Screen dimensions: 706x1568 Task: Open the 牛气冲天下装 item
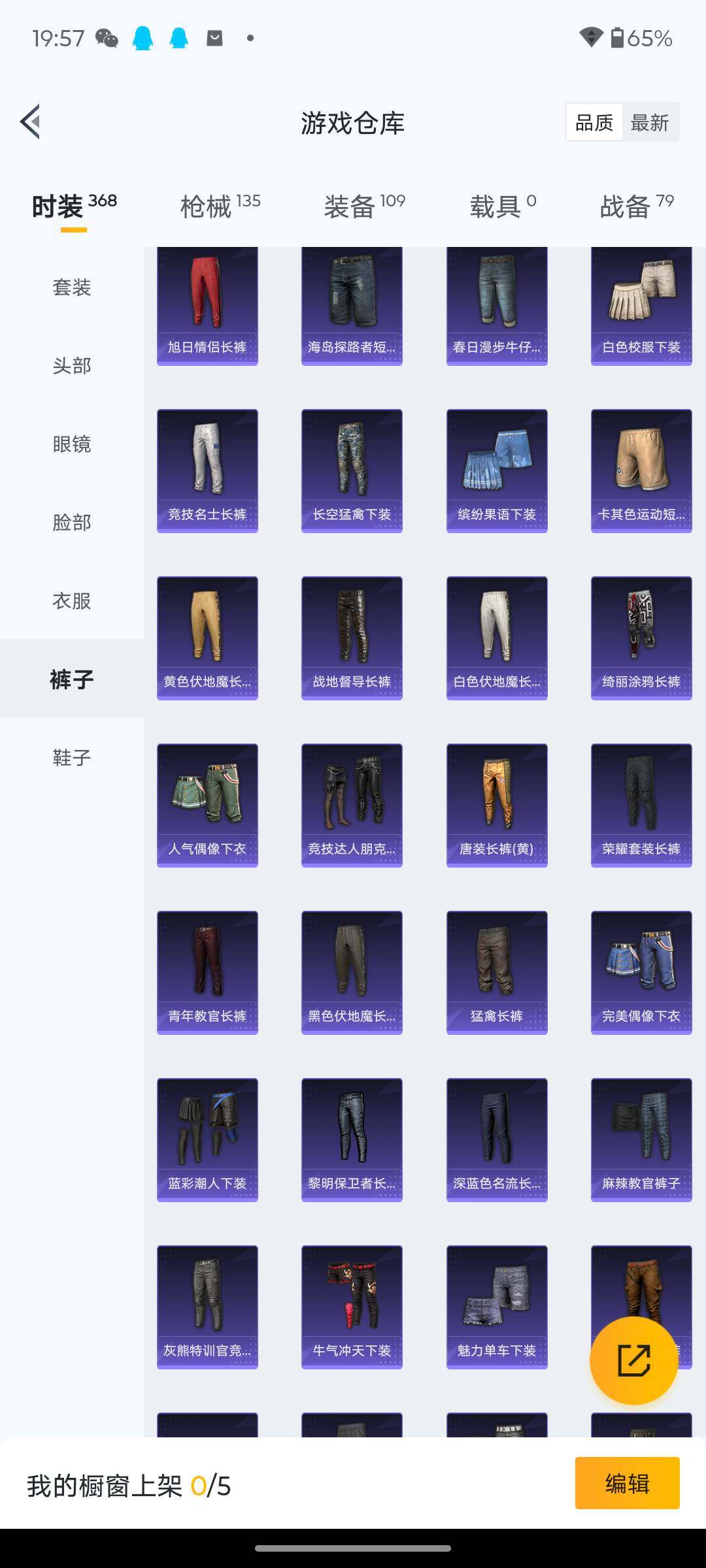[x=352, y=1307]
